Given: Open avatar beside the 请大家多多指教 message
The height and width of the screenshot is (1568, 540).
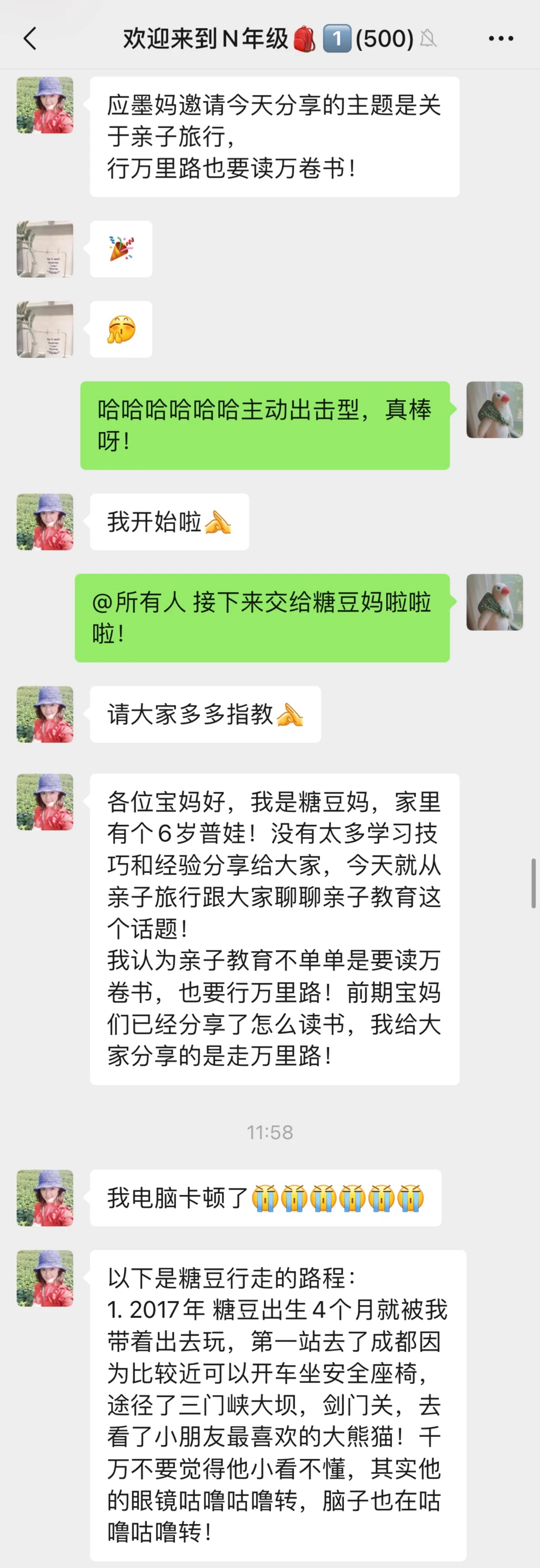Looking at the screenshot, I should click(45, 714).
